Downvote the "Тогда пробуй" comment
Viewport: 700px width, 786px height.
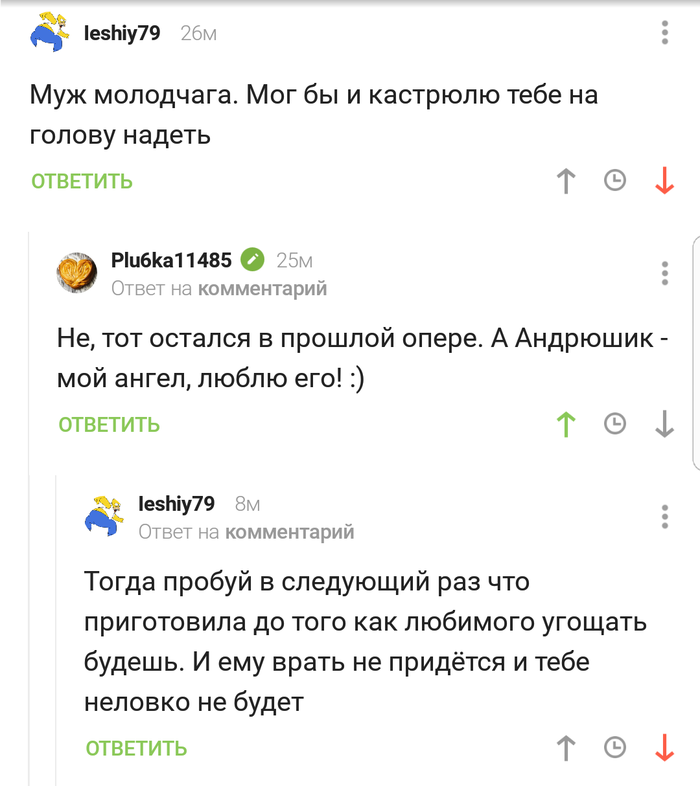click(663, 747)
